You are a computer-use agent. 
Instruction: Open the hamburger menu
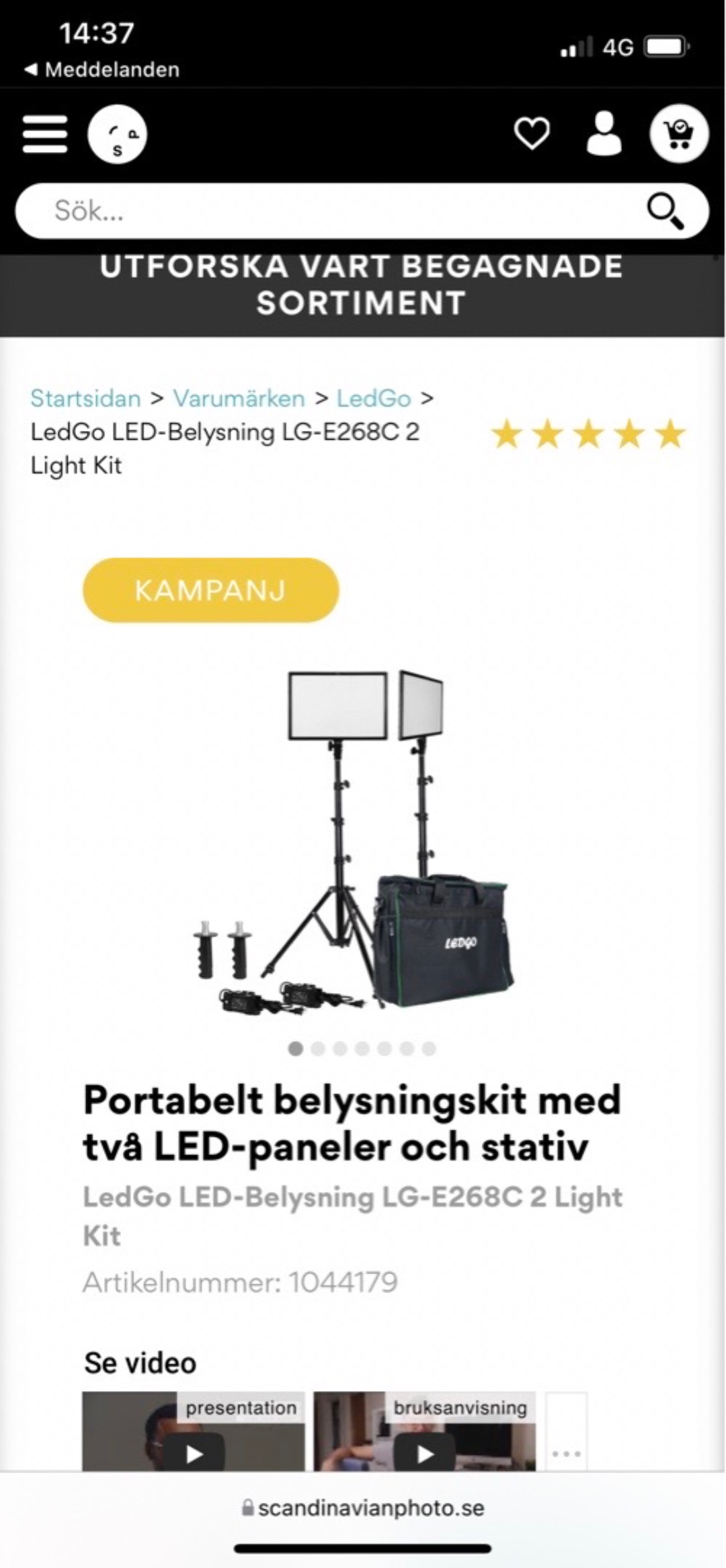coord(45,134)
